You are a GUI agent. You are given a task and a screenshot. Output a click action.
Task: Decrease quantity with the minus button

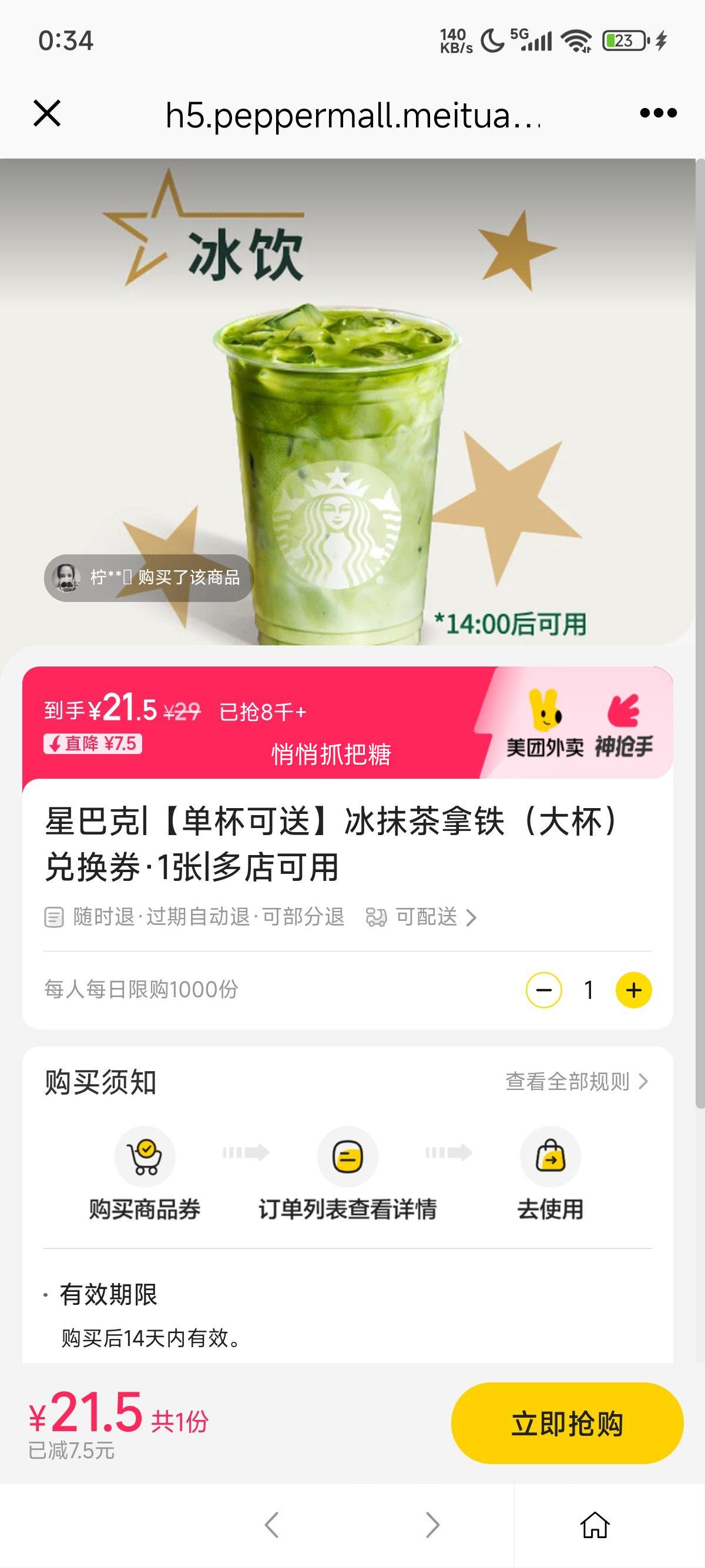pyautogui.click(x=543, y=990)
